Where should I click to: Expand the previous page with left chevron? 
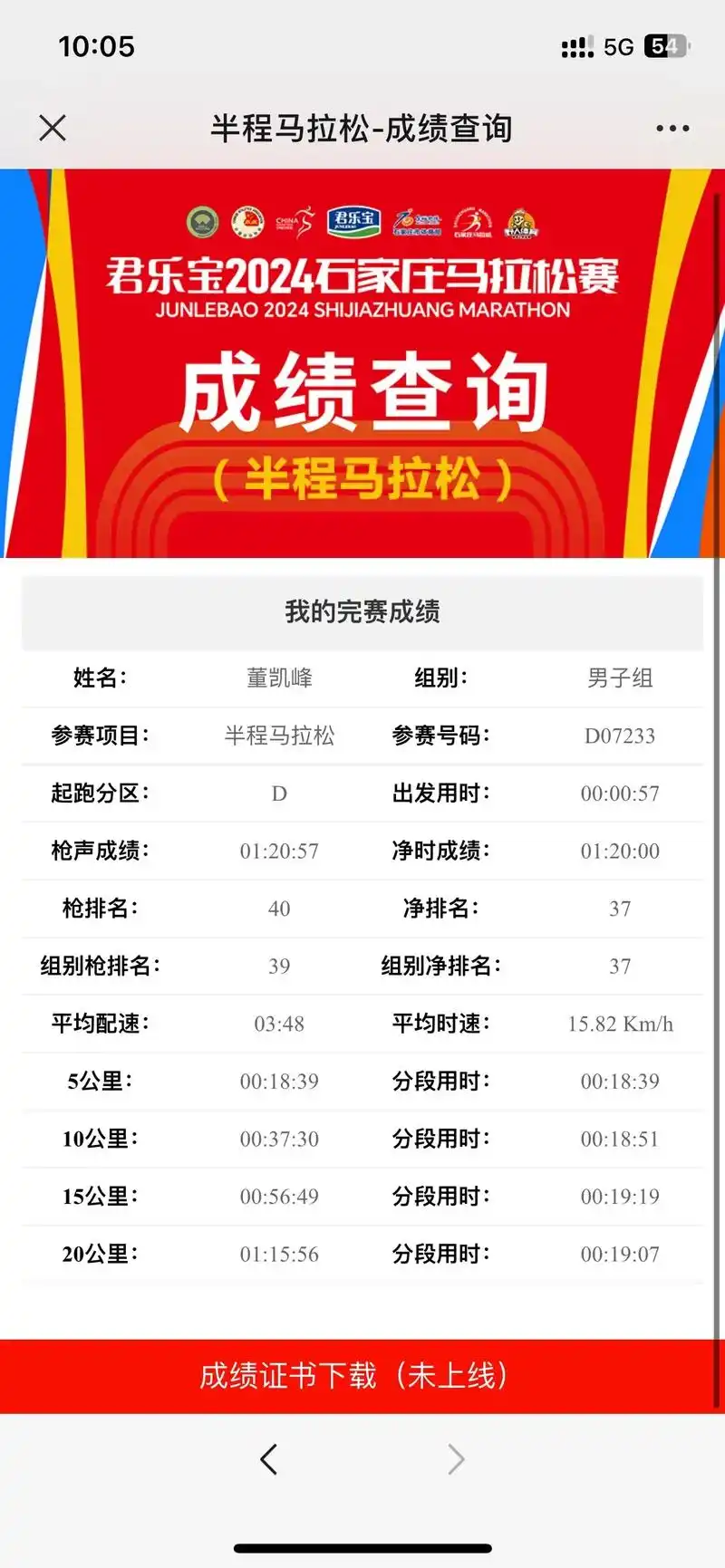click(269, 1459)
